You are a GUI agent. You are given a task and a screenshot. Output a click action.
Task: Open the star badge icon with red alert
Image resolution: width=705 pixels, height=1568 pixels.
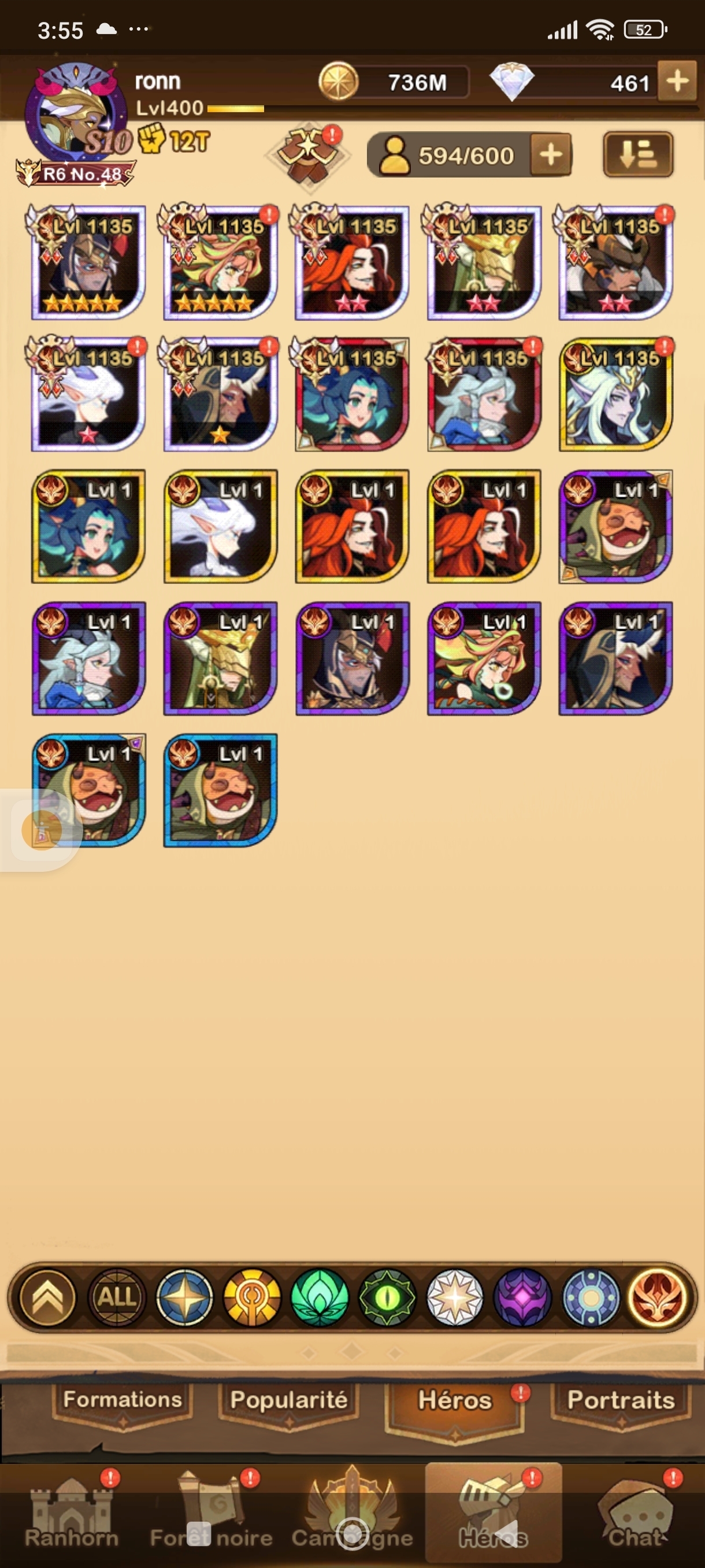pyautogui.click(x=309, y=154)
